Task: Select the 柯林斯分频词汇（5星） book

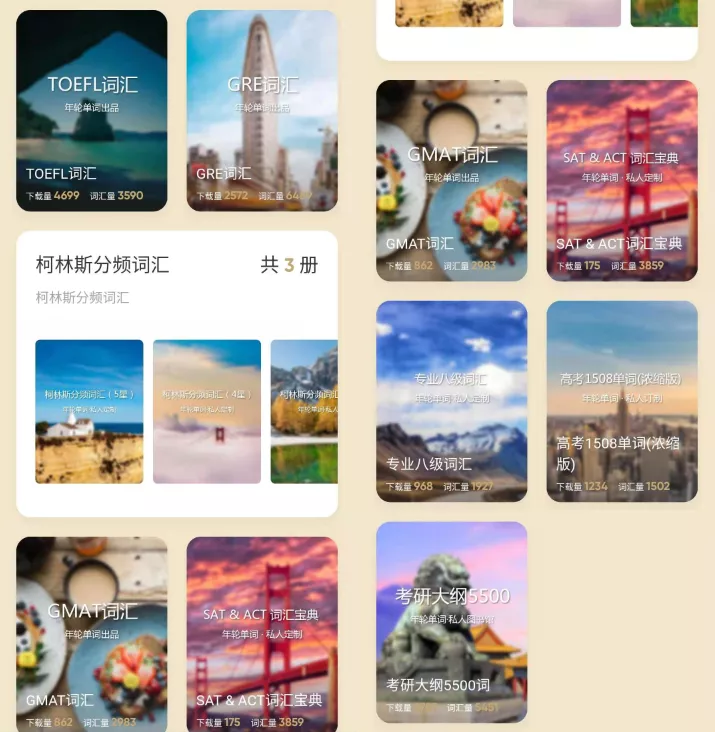Action: [x=89, y=412]
